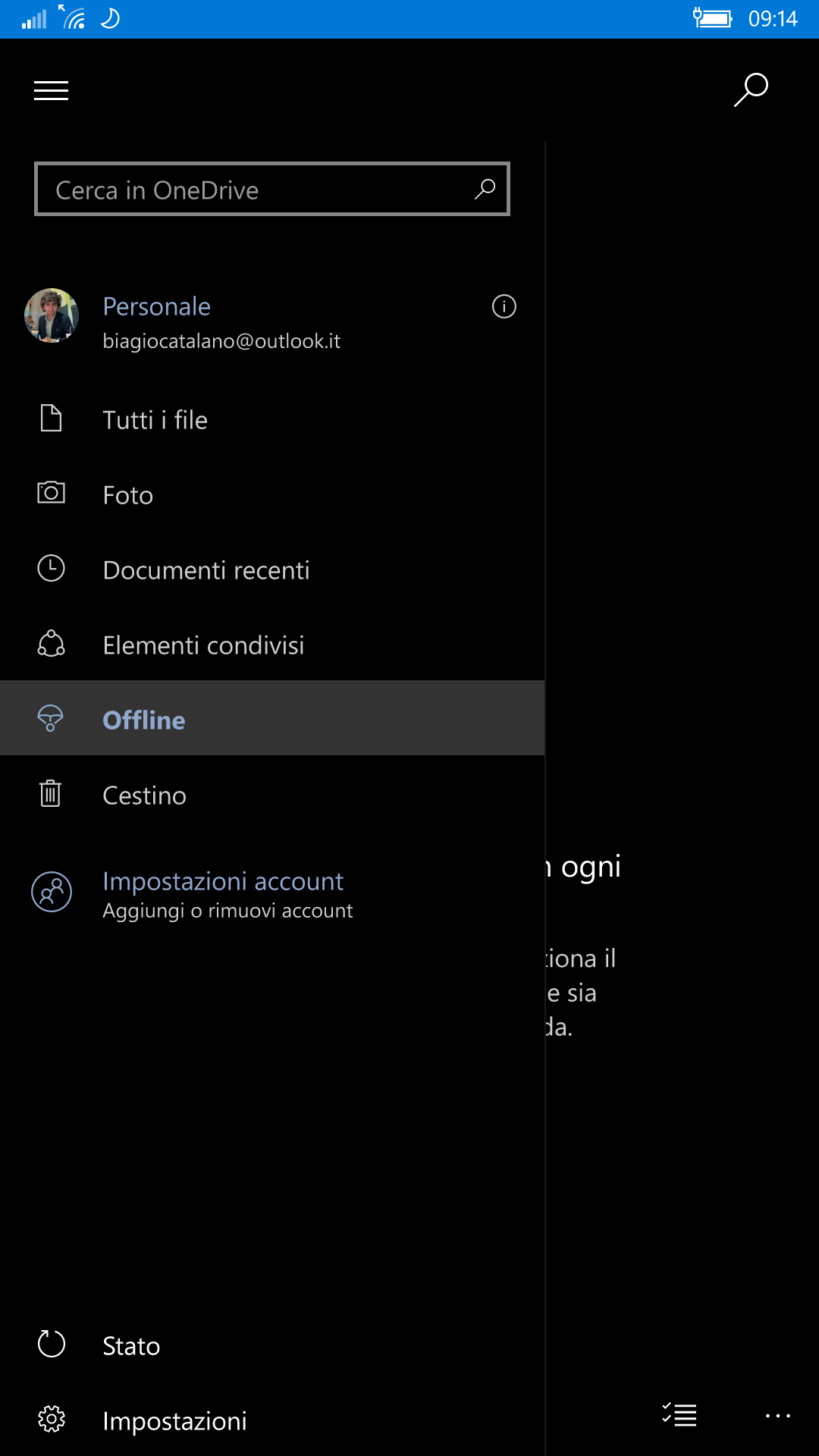Image resolution: width=819 pixels, height=1456 pixels.
Task: Select the Offline section
Action: (272, 718)
